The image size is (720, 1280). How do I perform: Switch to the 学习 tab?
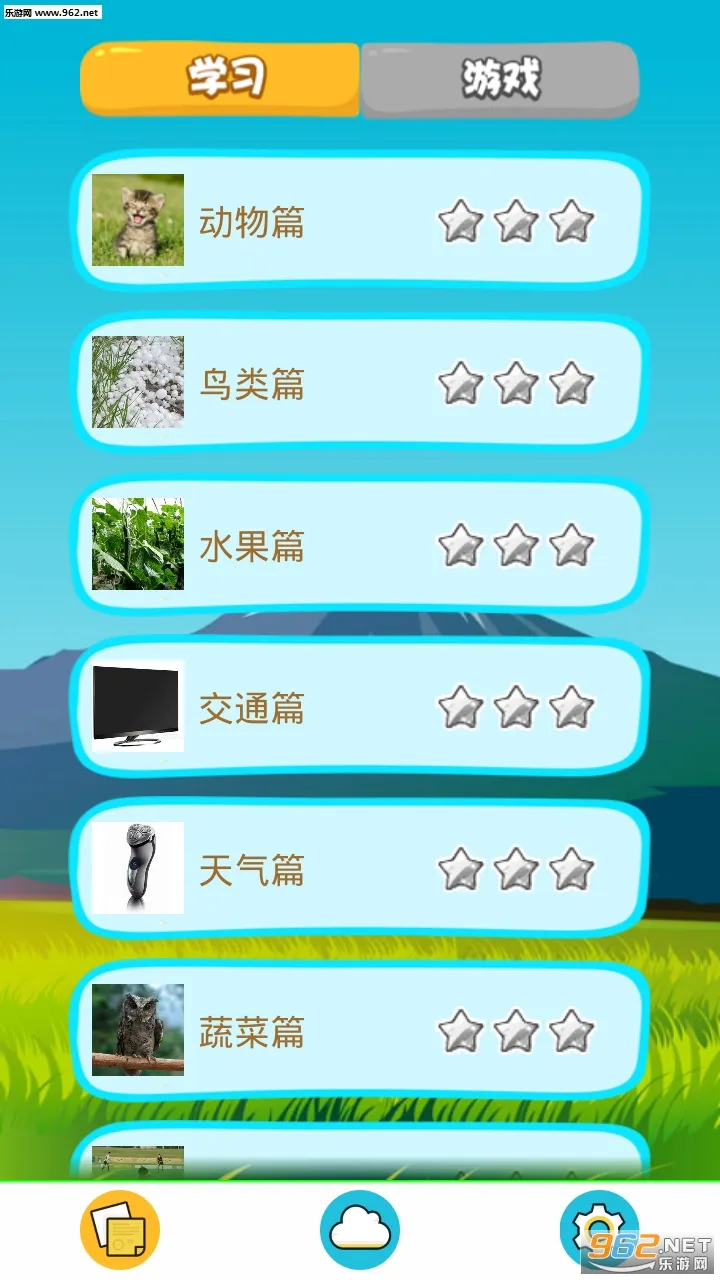point(220,79)
